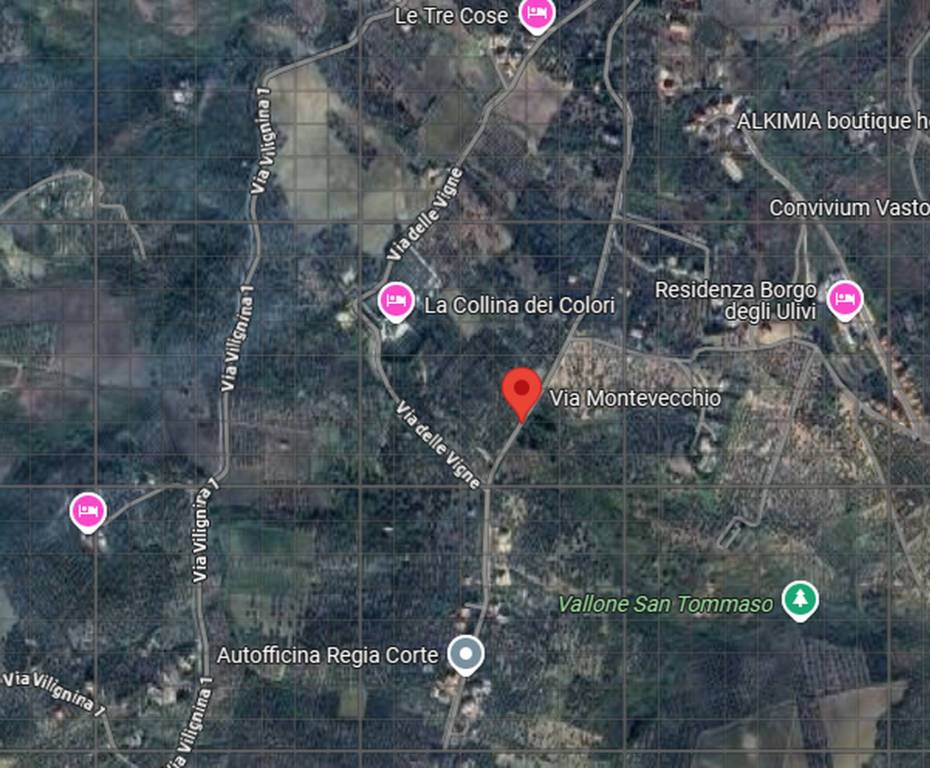Open Residenza Borgo degli Ulivi pin
930x768 pixels.
point(845,298)
